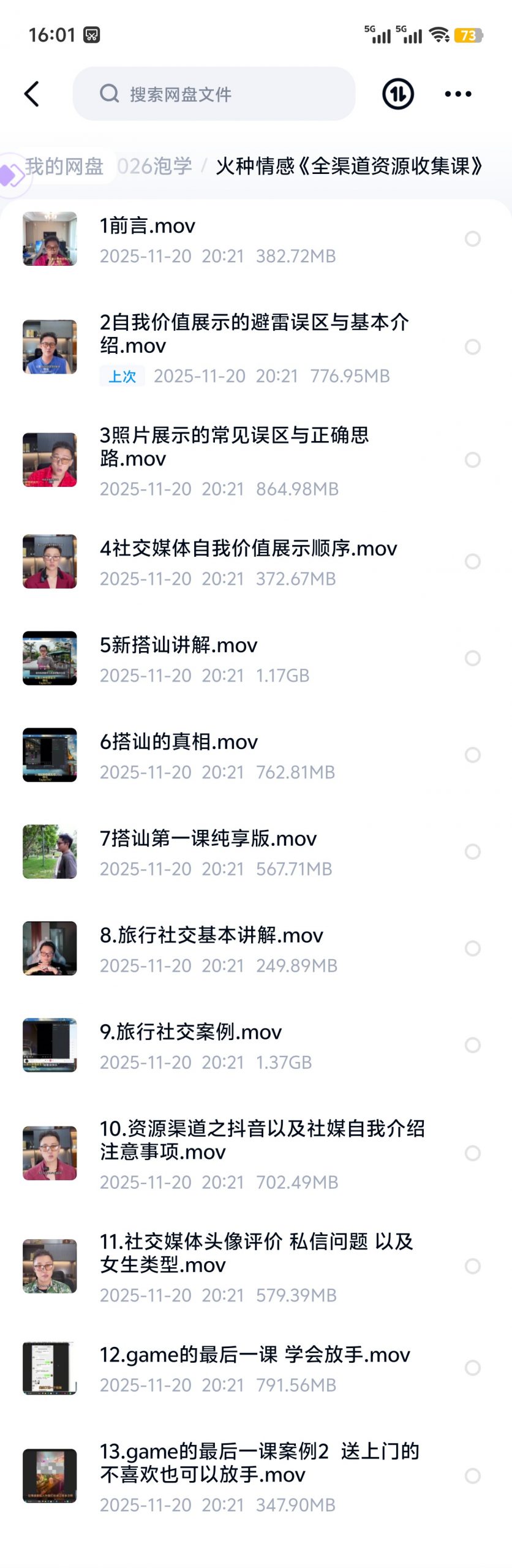The image size is (512, 1568).
Task: Open the three-dot overflow menu
Action: click(x=457, y=94)
